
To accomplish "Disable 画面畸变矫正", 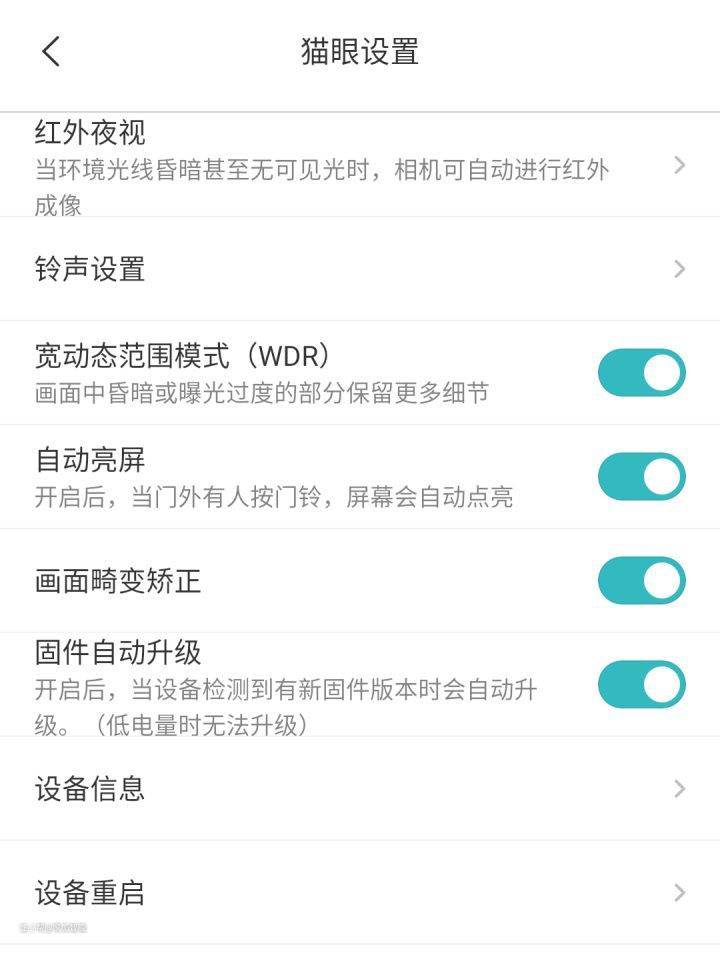I will (x=641, y=581).
